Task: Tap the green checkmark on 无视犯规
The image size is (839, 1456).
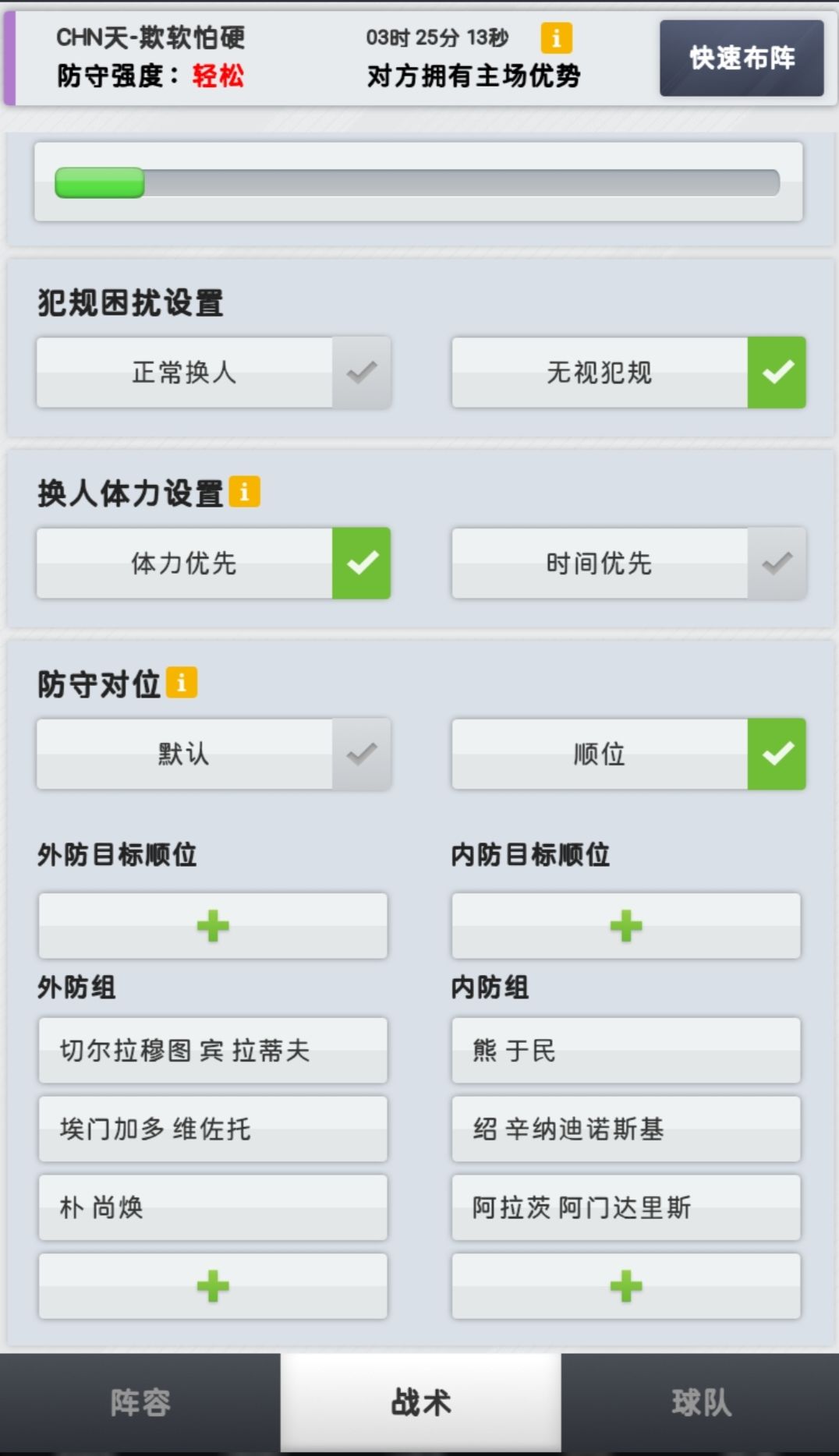Action: (777, 373)
